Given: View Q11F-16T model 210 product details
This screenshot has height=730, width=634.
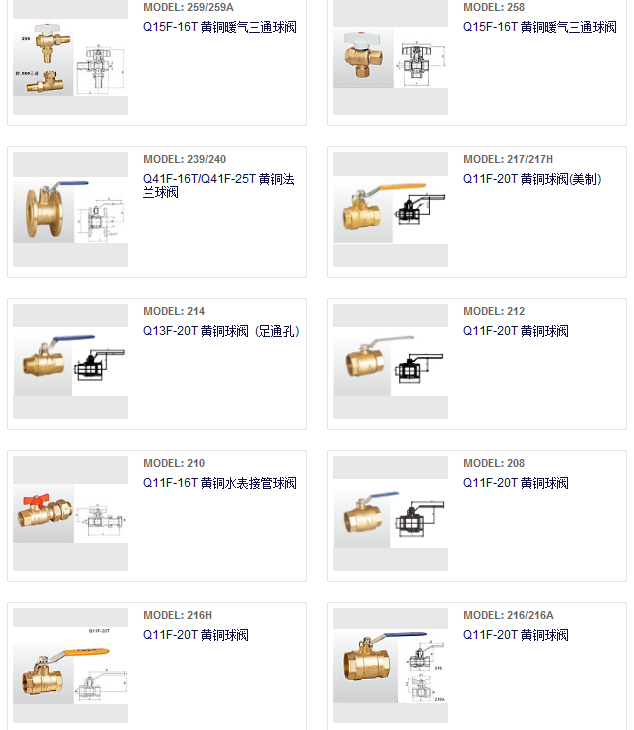Looking at the screenshot, I should click(219, 483).
